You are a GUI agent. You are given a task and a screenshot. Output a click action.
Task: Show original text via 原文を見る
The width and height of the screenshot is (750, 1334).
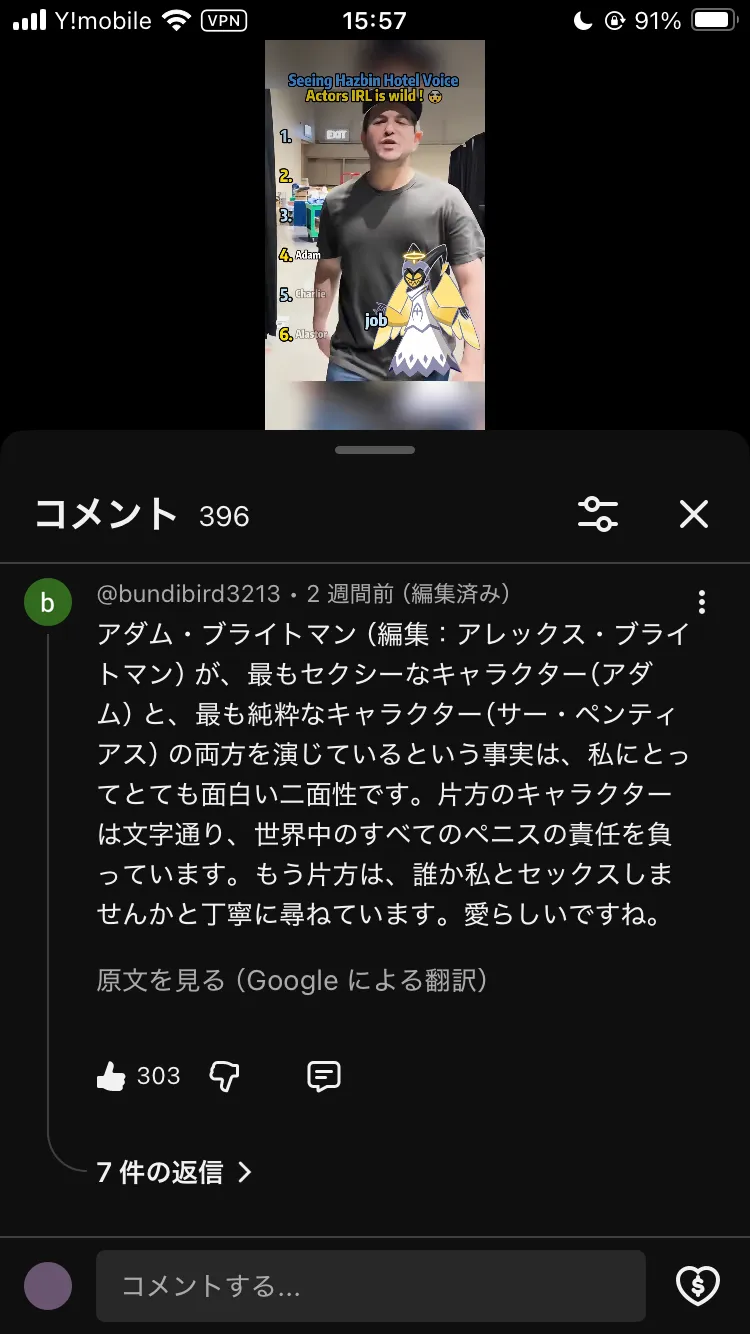pyautogui.click(x=291, y=980)
